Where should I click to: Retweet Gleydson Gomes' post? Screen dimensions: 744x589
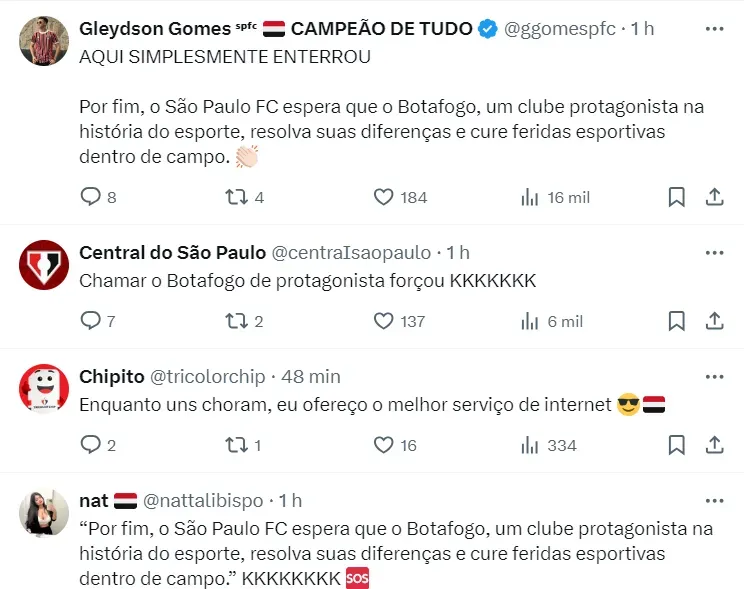(x=237, y=197)
